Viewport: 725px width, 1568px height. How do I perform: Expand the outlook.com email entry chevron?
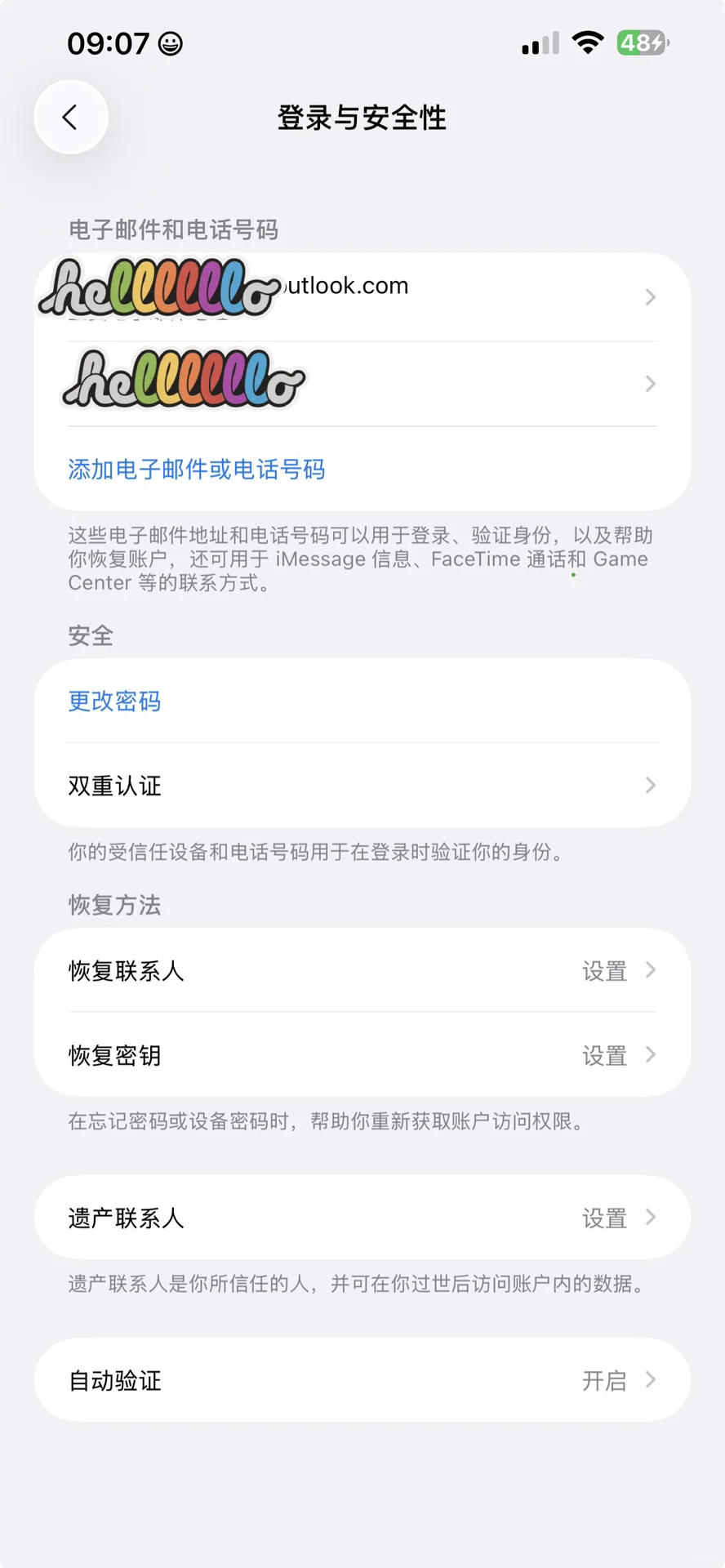pos(650,297)
